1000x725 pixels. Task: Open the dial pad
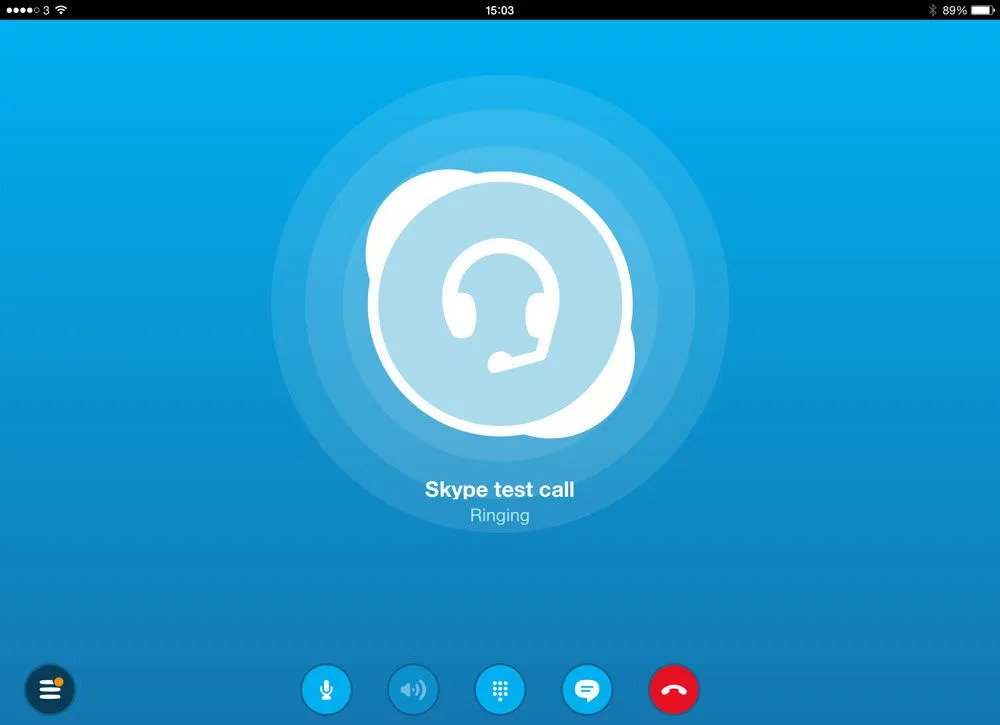[500, 689]
